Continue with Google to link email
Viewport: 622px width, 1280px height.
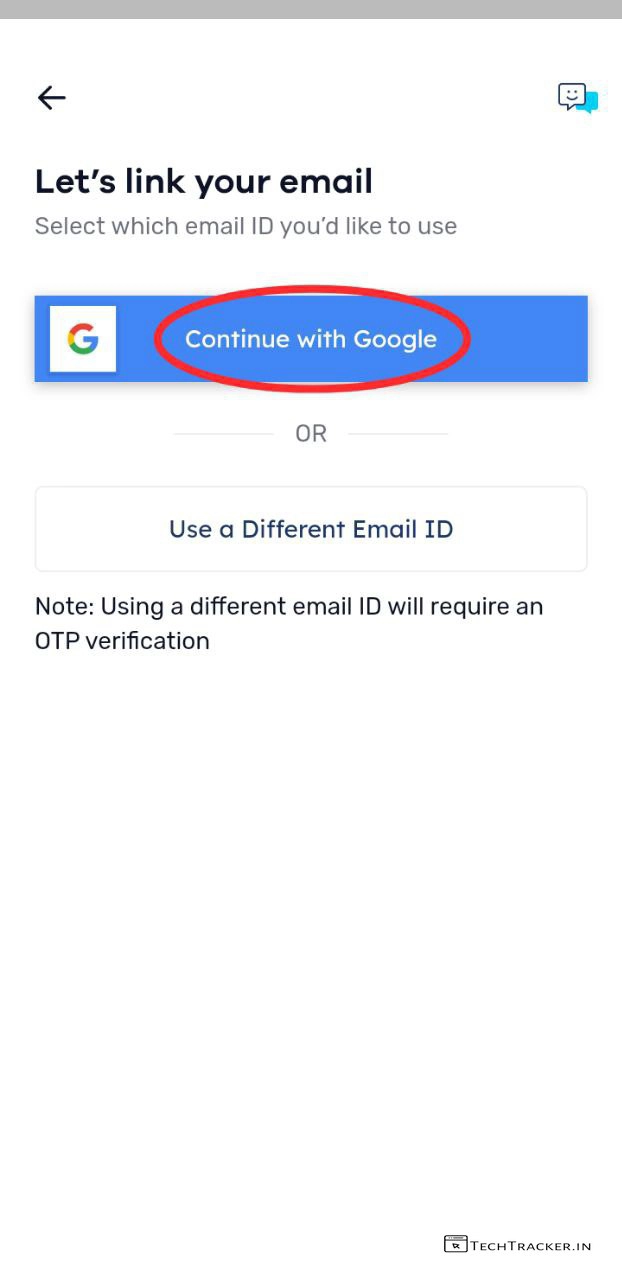[x=311, y=339]
